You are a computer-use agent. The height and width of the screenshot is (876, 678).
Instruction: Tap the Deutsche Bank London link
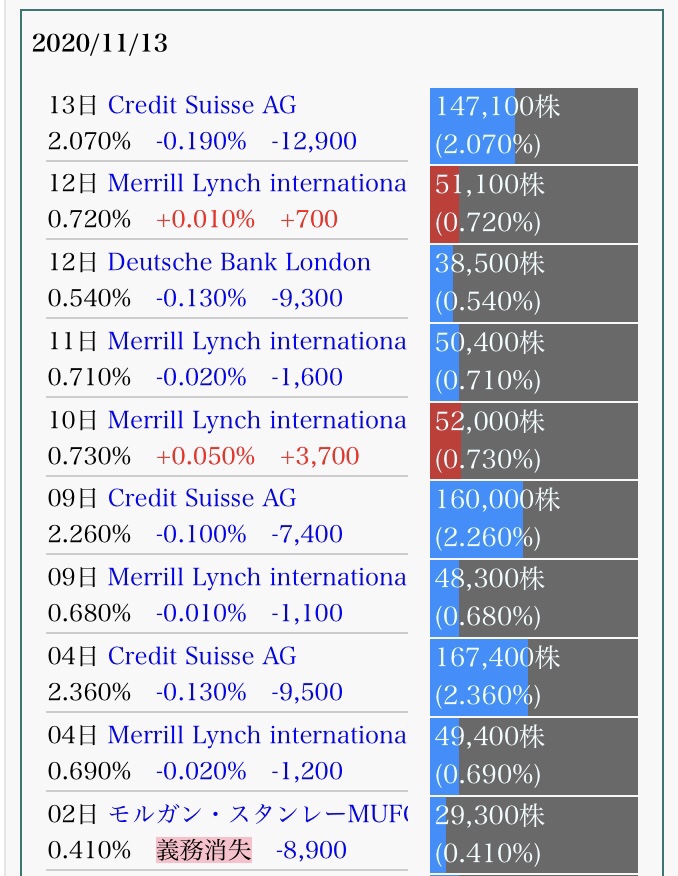(239, 263)
